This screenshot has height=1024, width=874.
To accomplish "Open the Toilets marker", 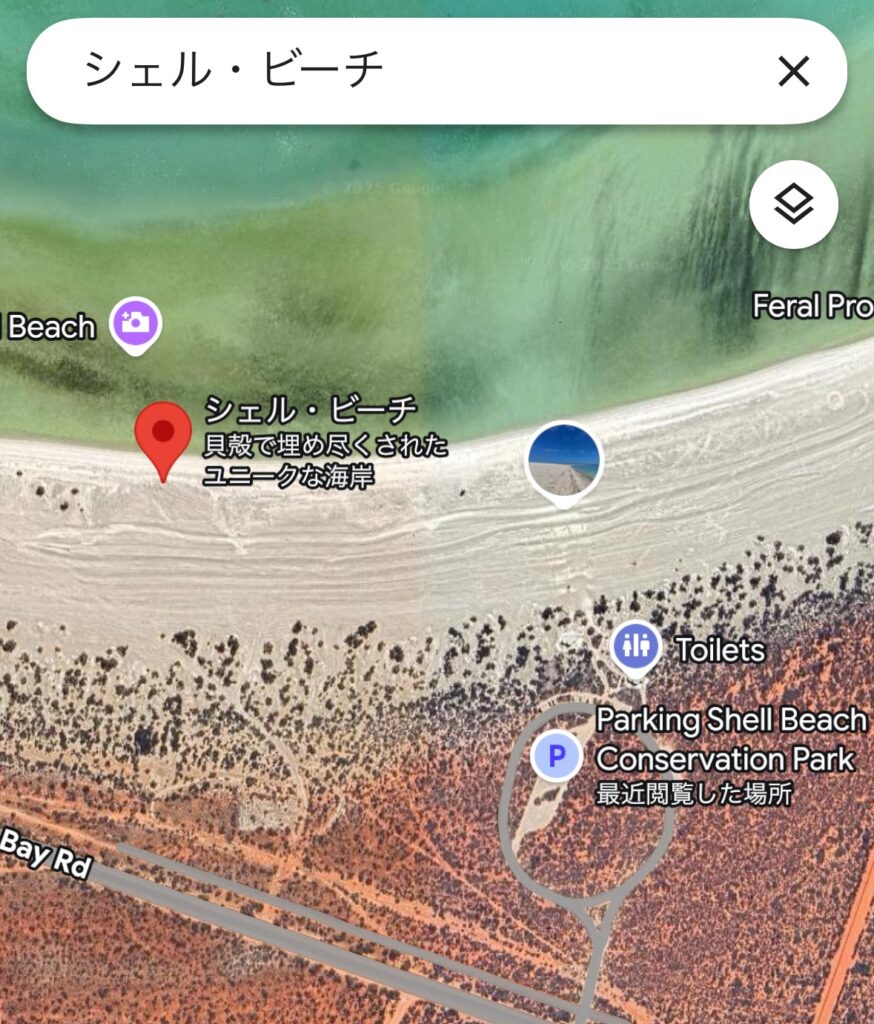I will pos(636,646).
